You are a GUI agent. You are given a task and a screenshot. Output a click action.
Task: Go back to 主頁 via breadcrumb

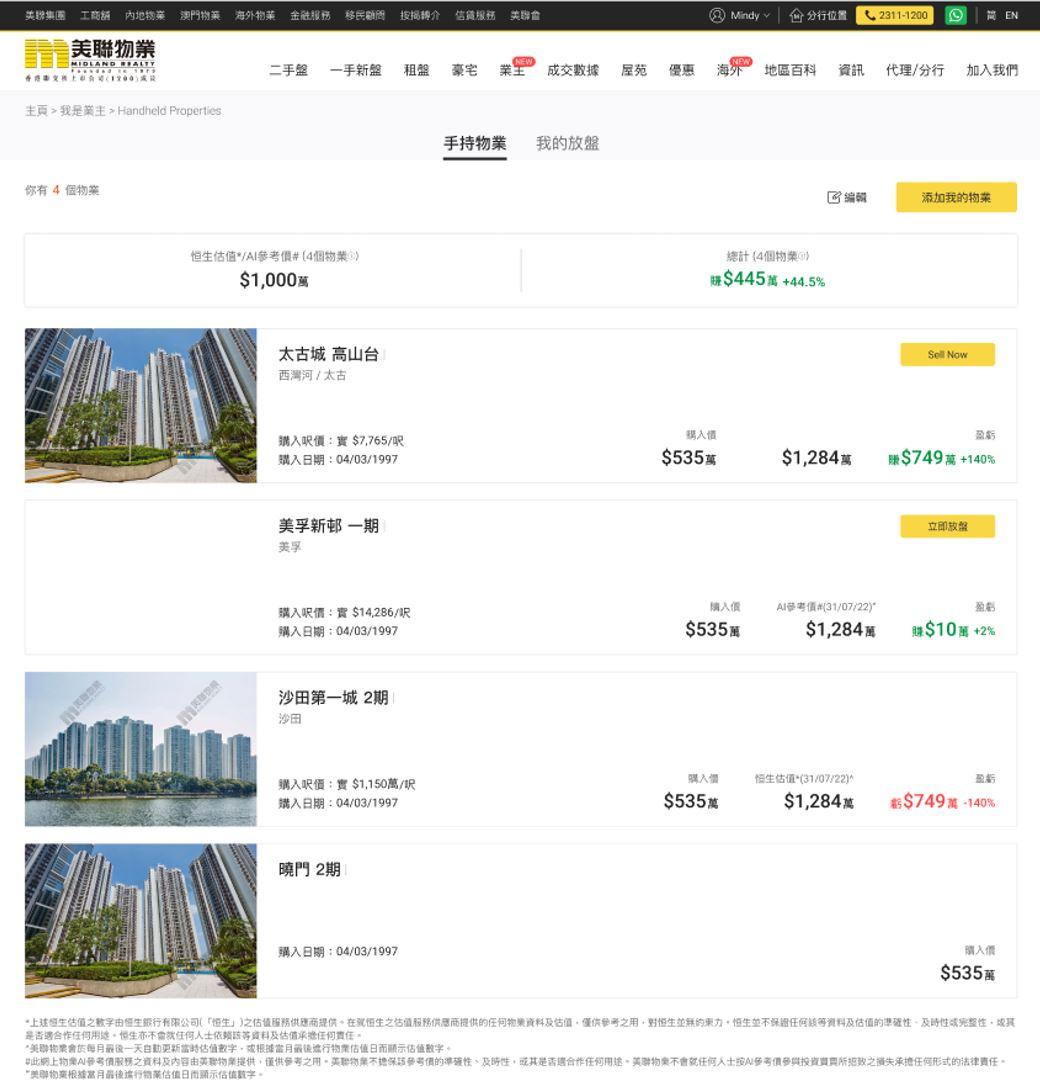36,111
